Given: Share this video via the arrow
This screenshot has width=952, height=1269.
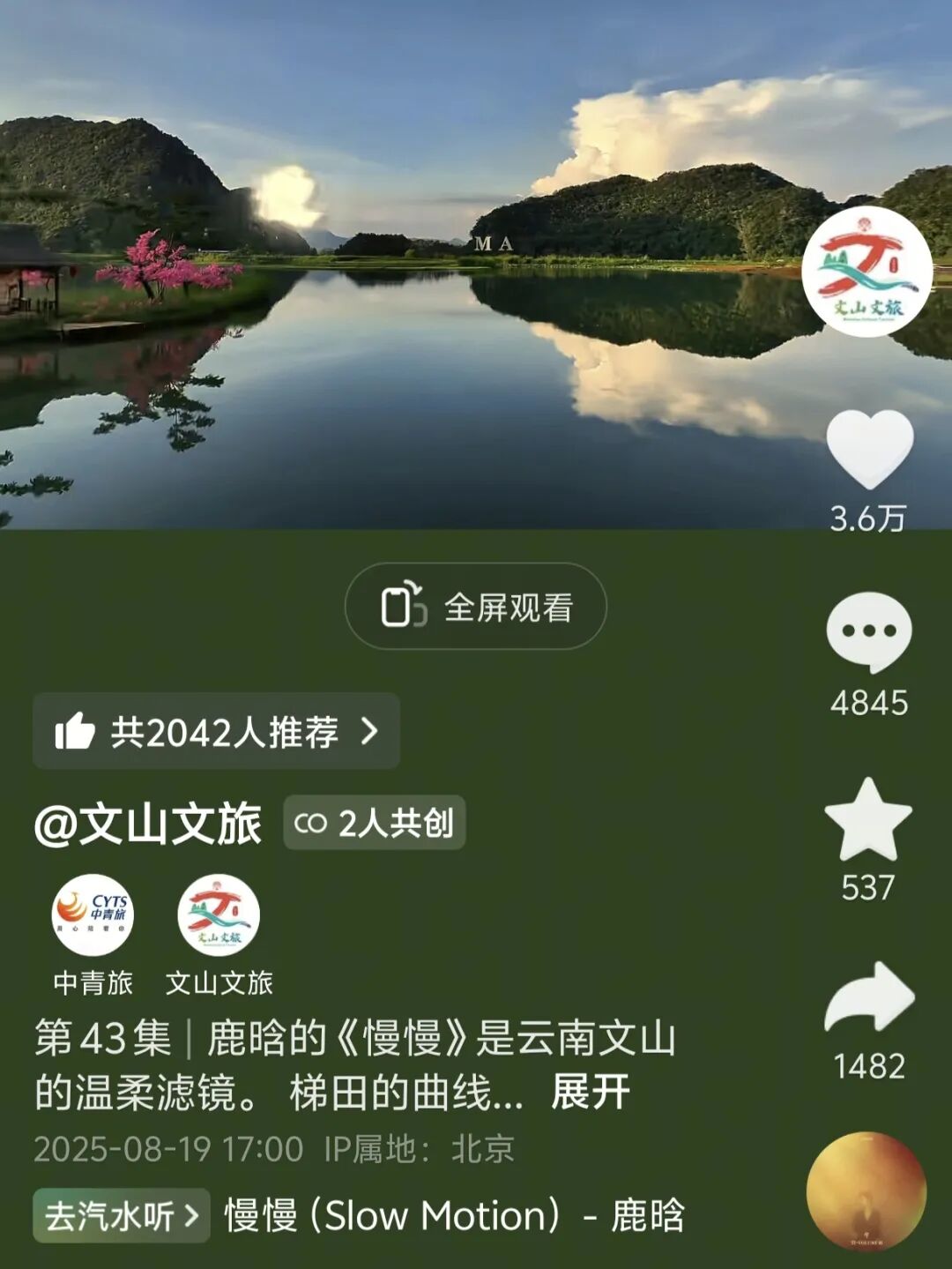Looking at the screenshot, I should click(869, 999).
